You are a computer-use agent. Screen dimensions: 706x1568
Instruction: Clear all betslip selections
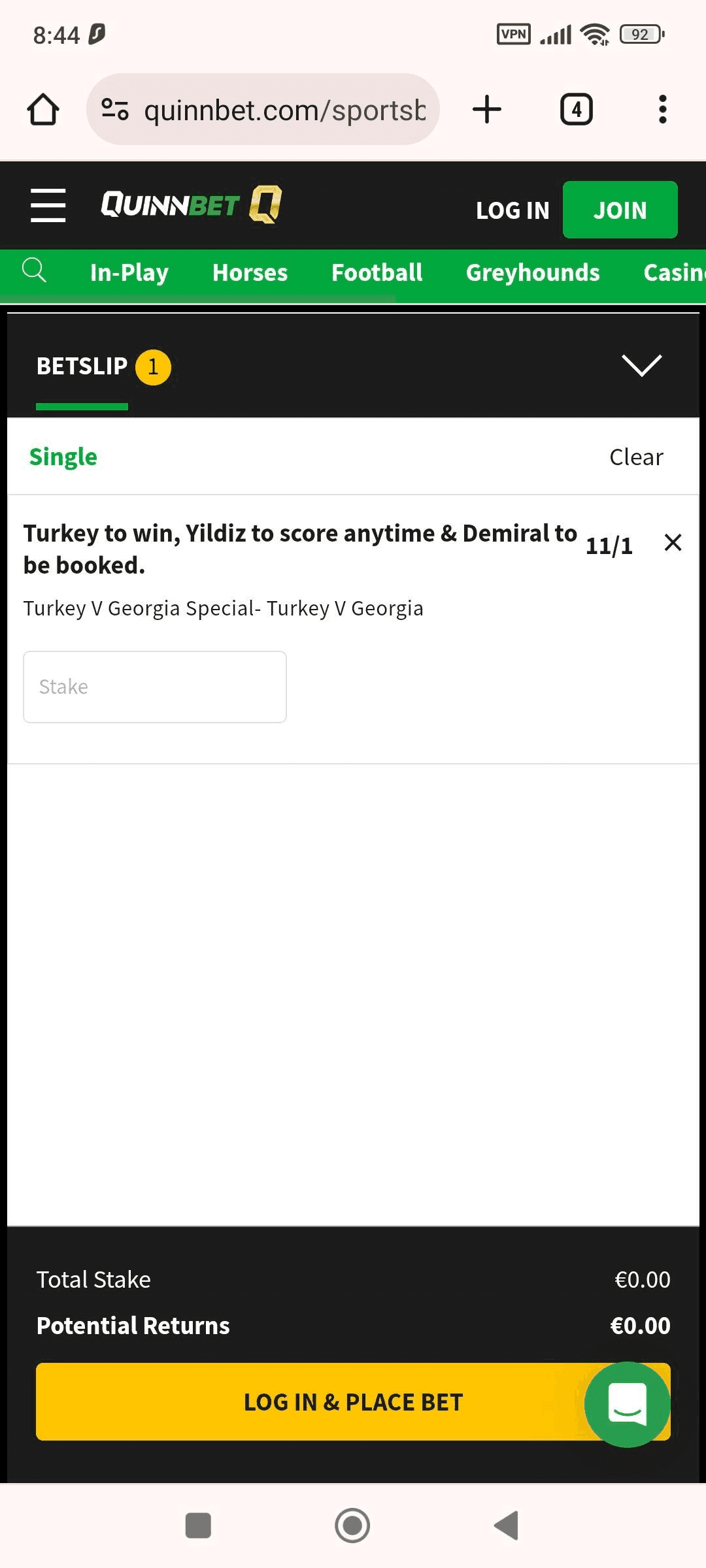[635, 457]
